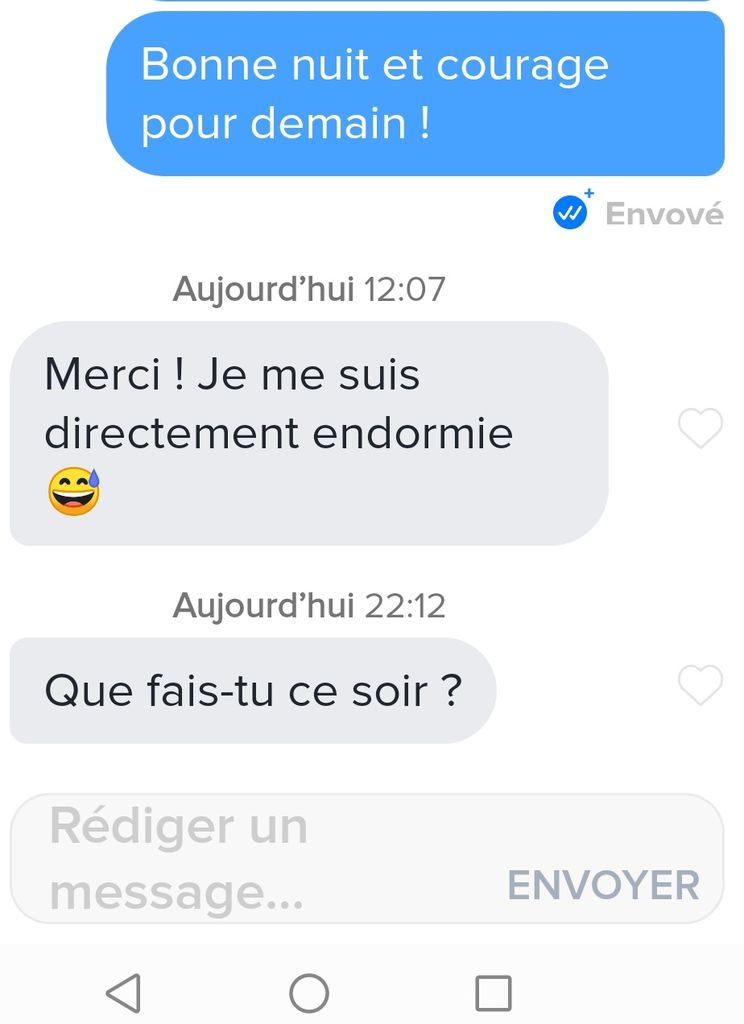The image size is (744, 1024).
Task: Like the "Merci ! Je me suis directement endormie" message
Action: pos(700,430)
